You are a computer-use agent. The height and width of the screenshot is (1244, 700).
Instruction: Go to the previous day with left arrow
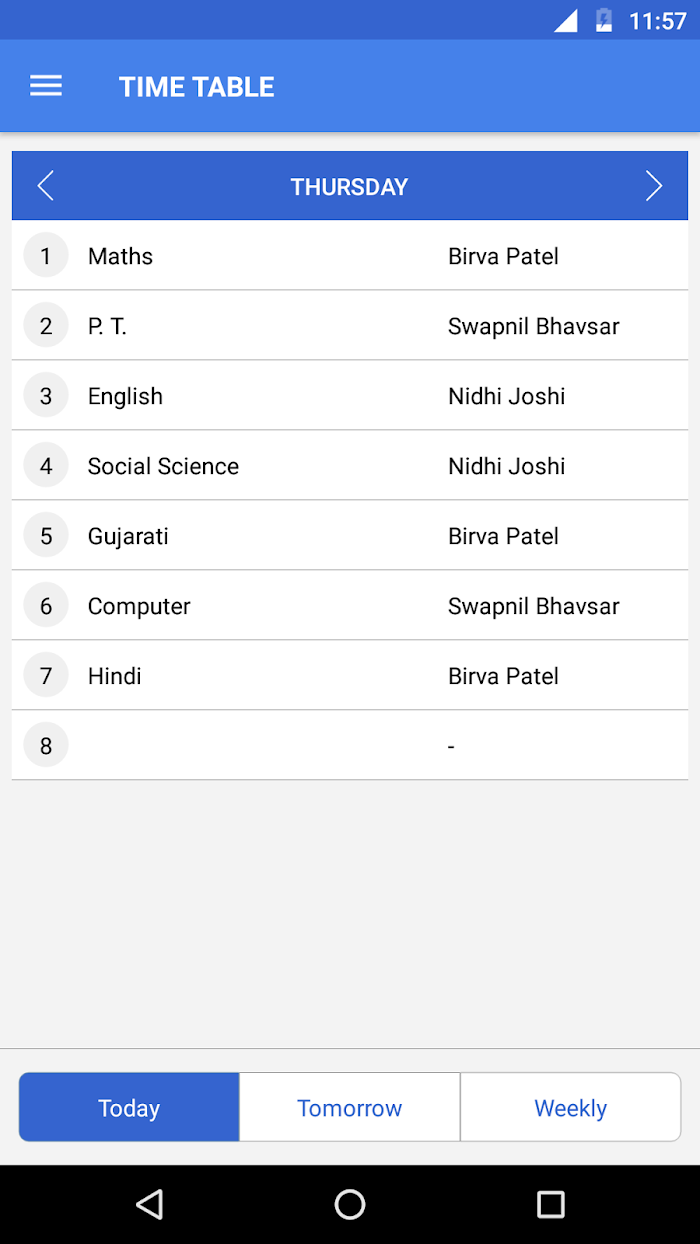pyautogui.click(x=45, y=186)
